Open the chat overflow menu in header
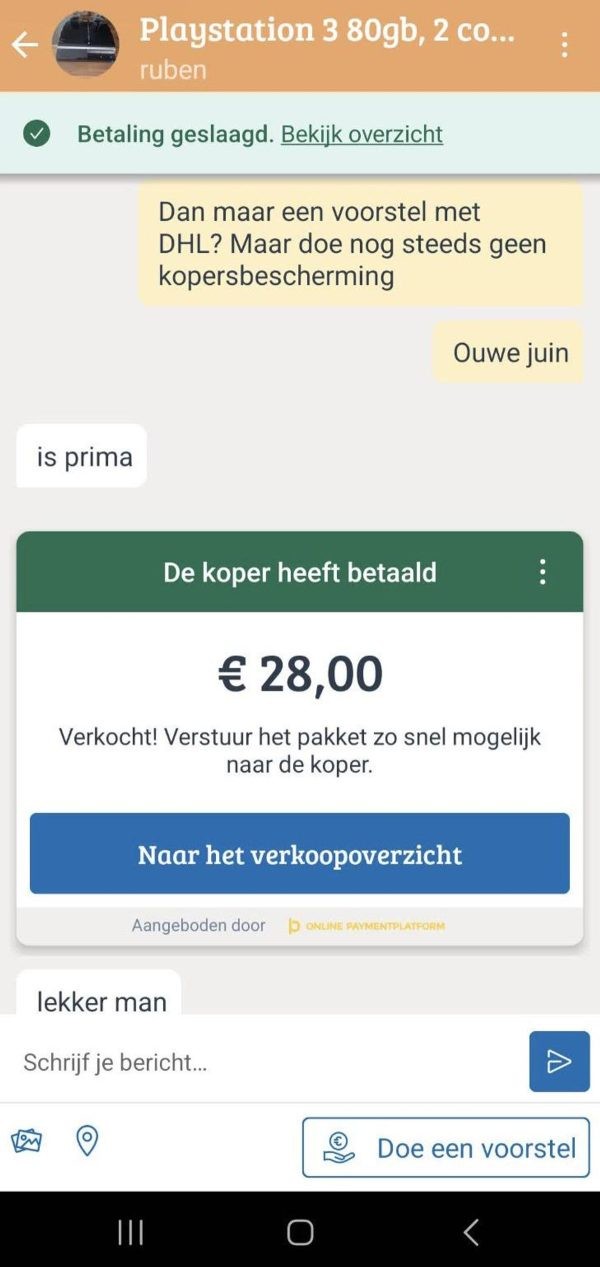 pos(565,45)
